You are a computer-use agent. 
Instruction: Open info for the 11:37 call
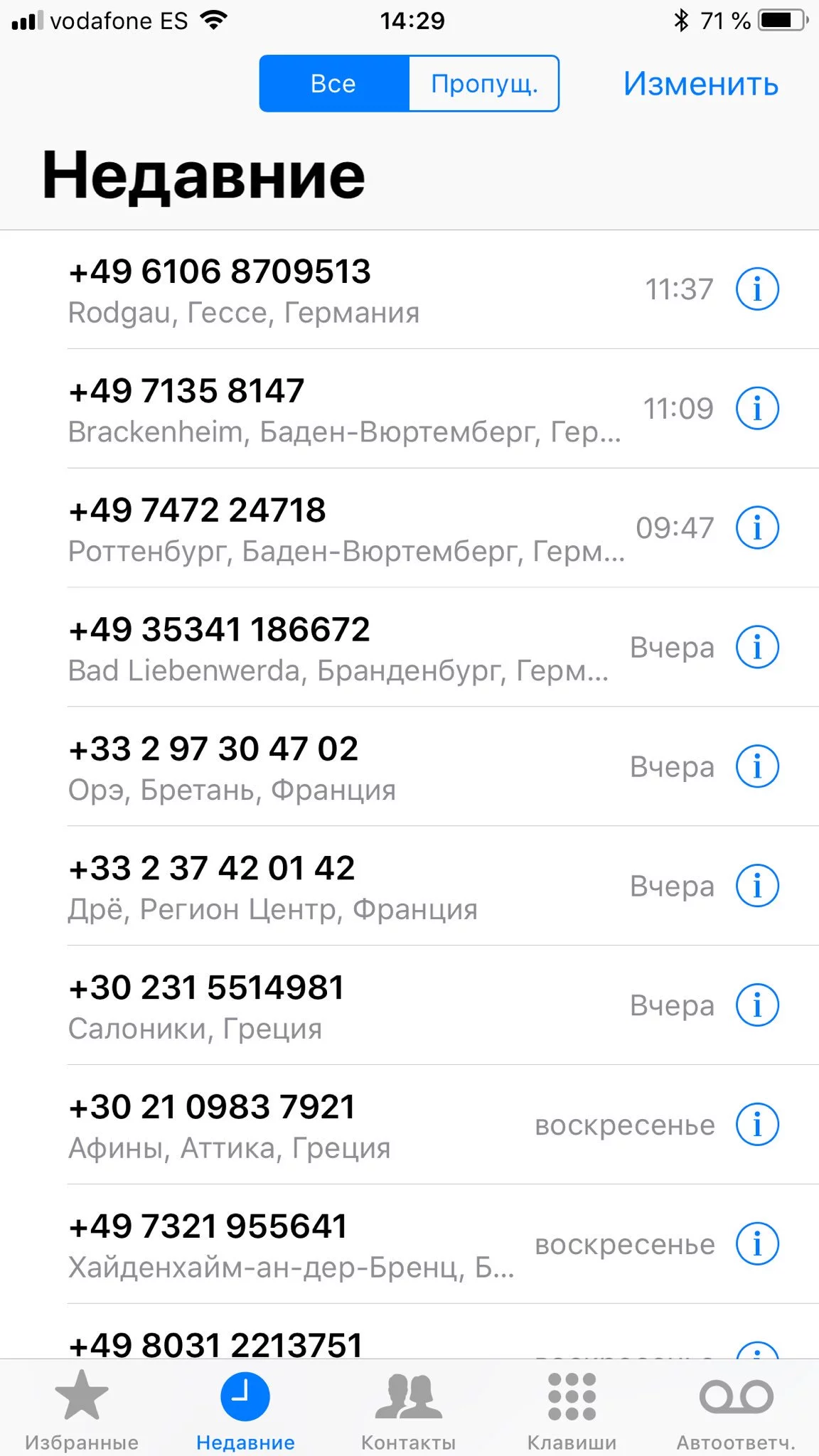click(757, 289)
